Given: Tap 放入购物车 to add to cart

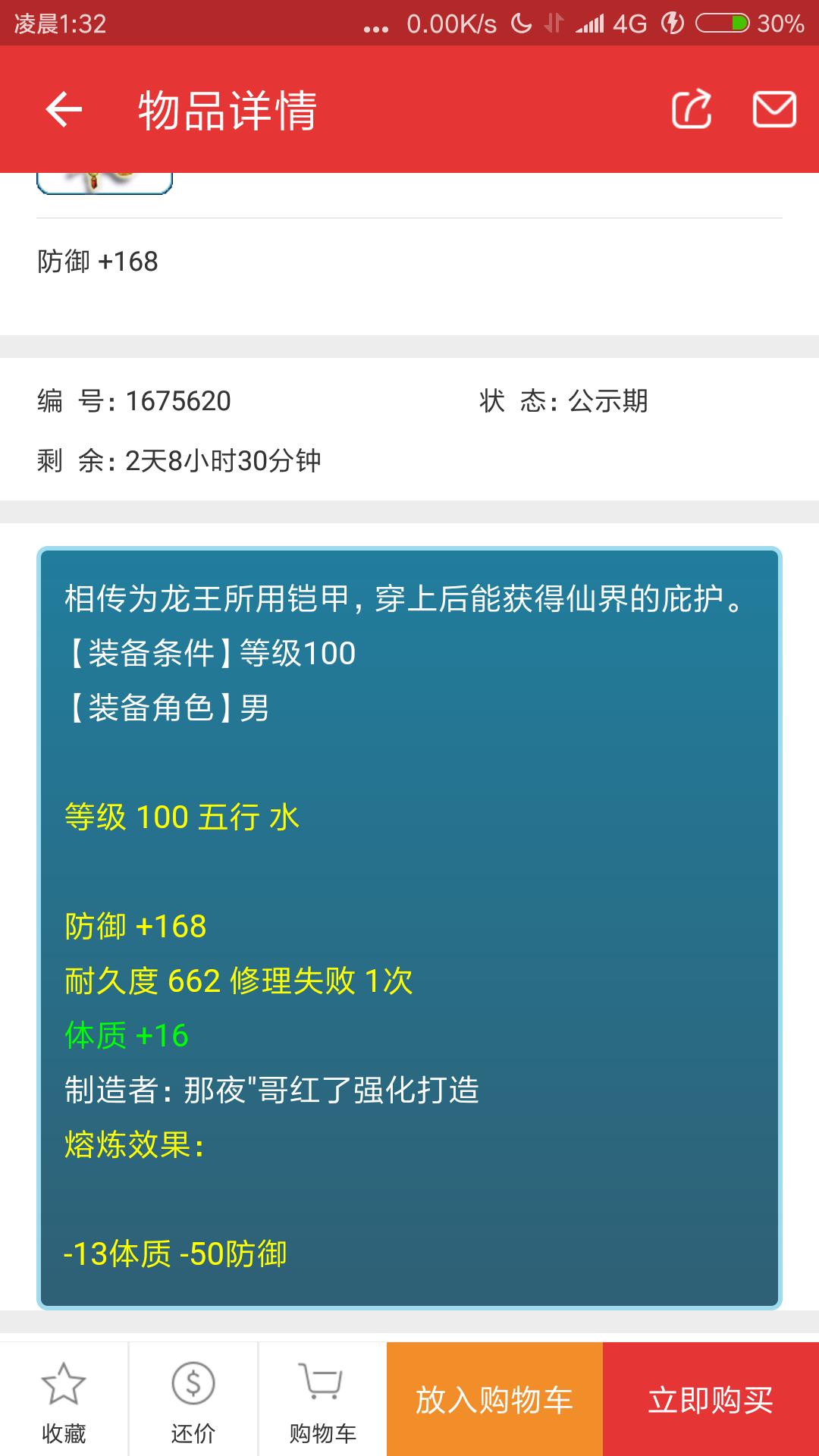Looking at the screenshot, I should click(494, 1400).
